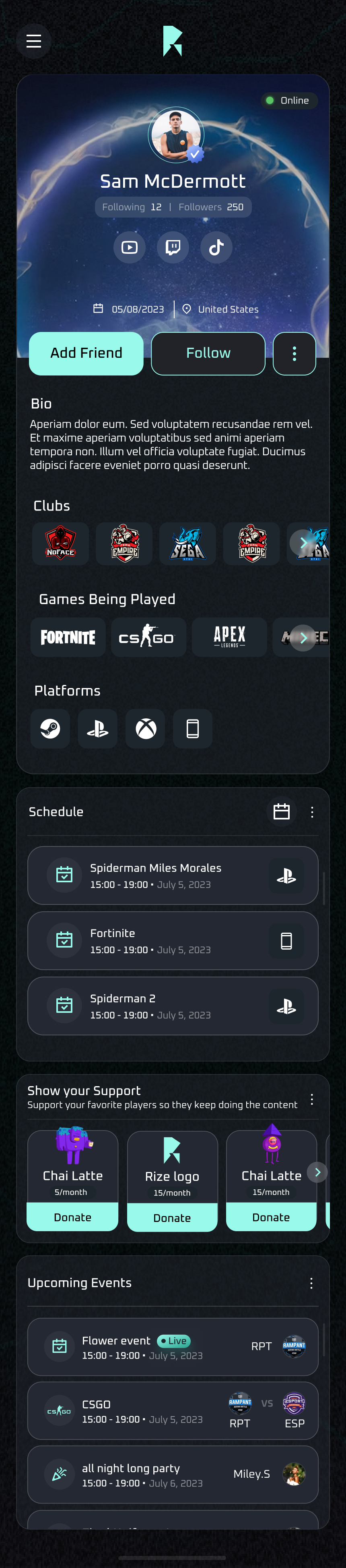Image resolution: width=346 pixels, height=1568 pixels.
Task: Open the Schedule calendar icon
Action: click(x=282, y=811)
